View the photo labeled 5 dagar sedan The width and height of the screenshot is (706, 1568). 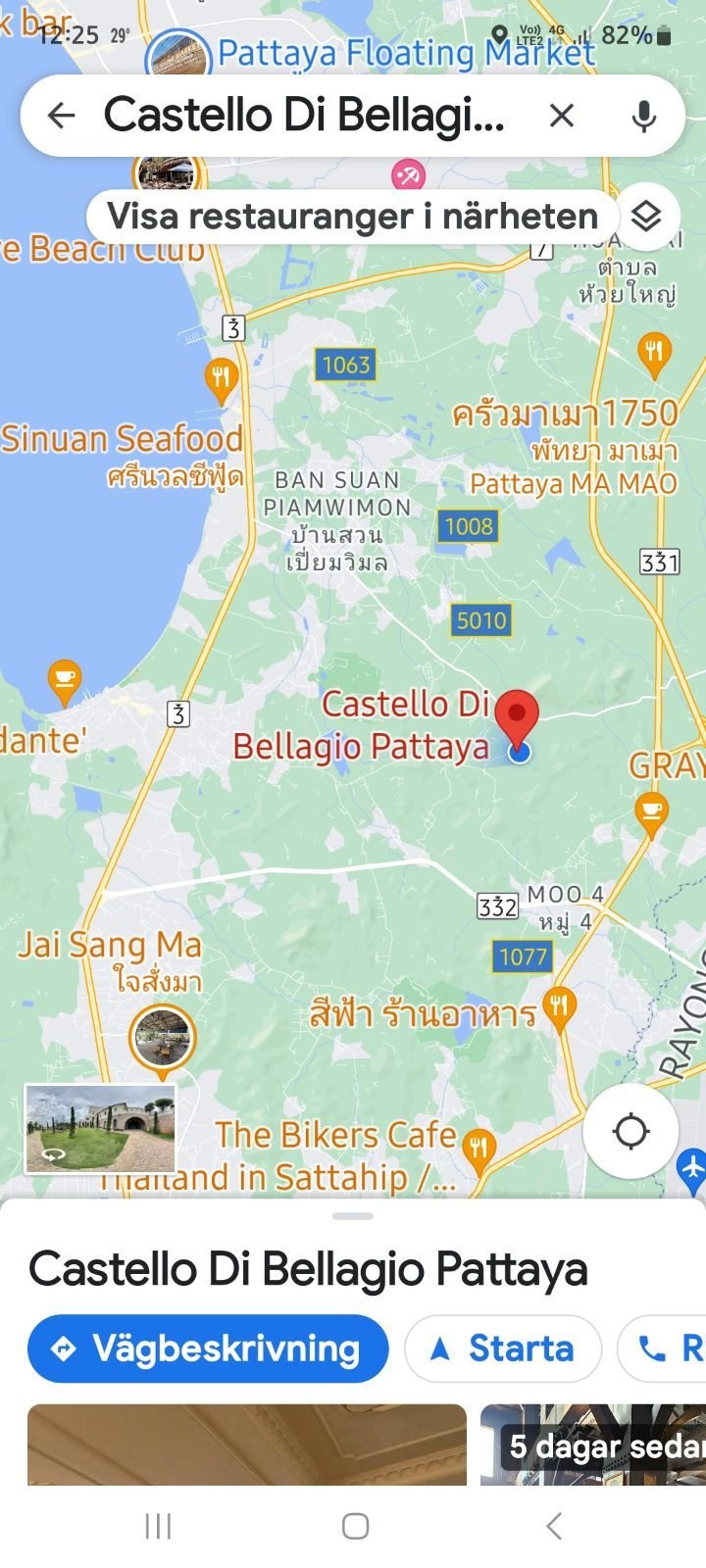[x=593, y=1445]
